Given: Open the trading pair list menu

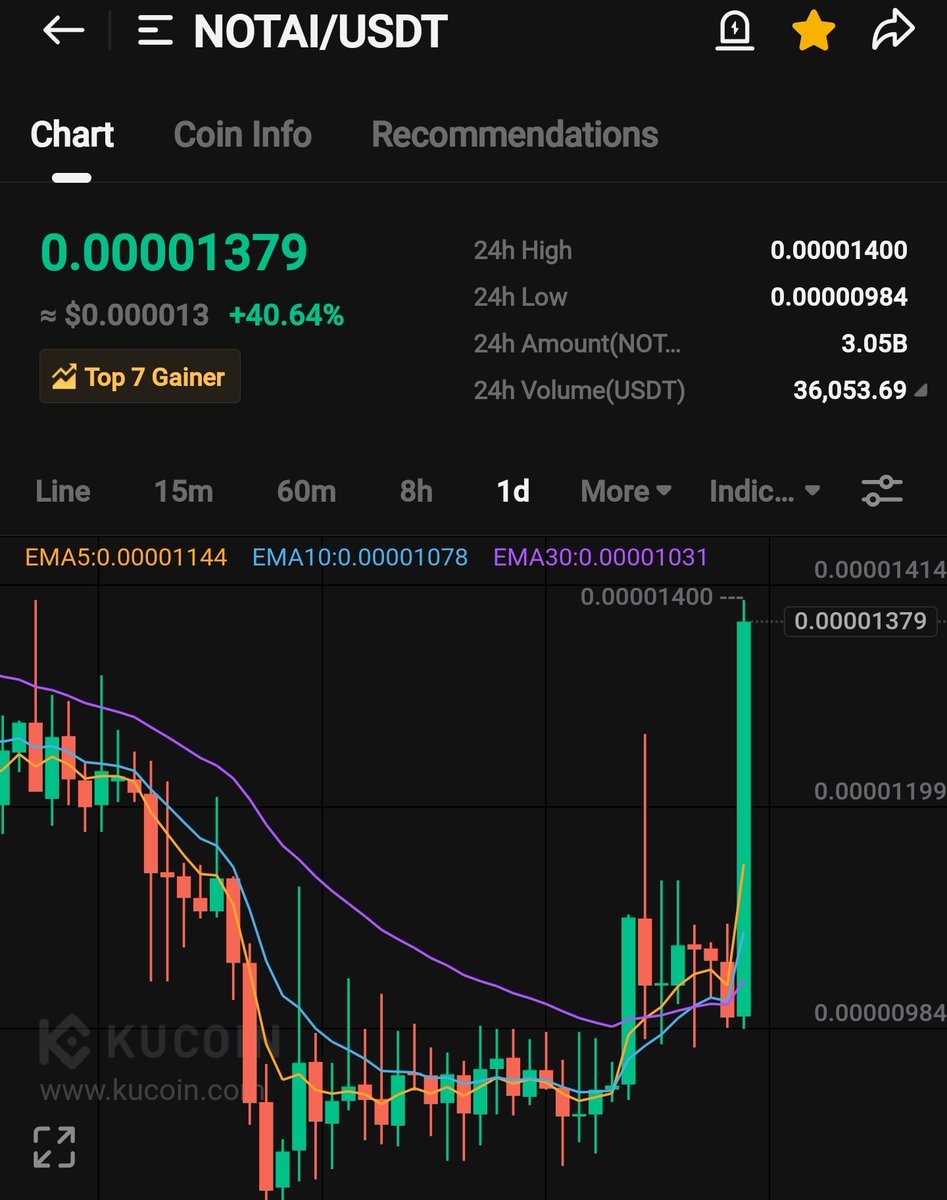Looking at the screenshot, I should pyautogui.click(x=155, y=32).
